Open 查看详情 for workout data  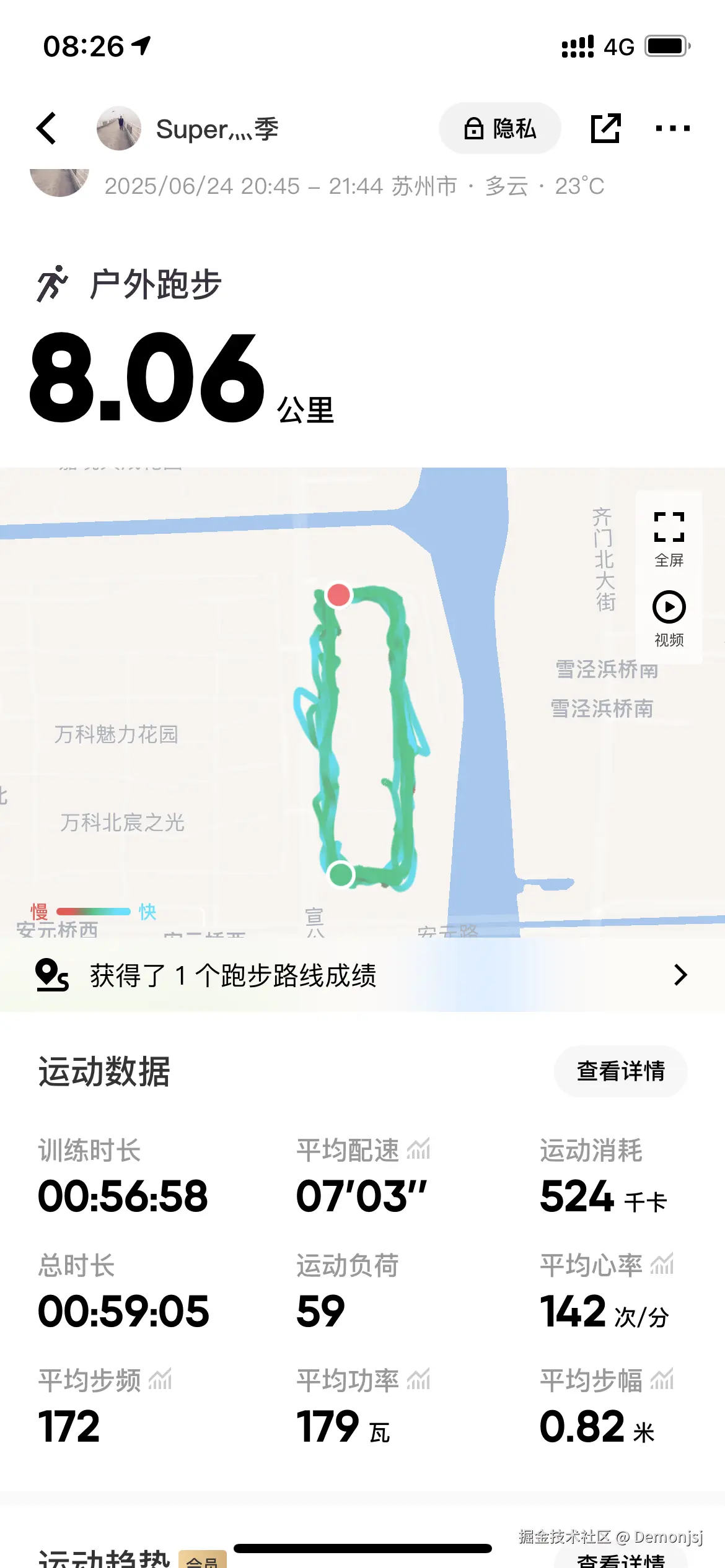(620, 1071)
